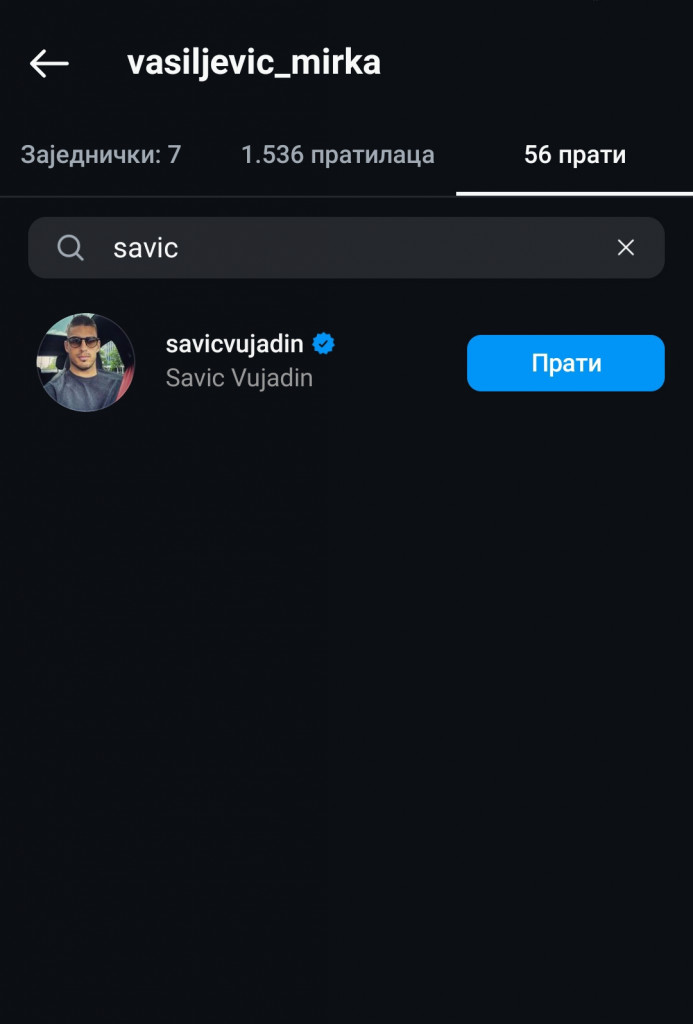
Task: Open savicvujadin's profile from results
Action: (x=235, y=362)
